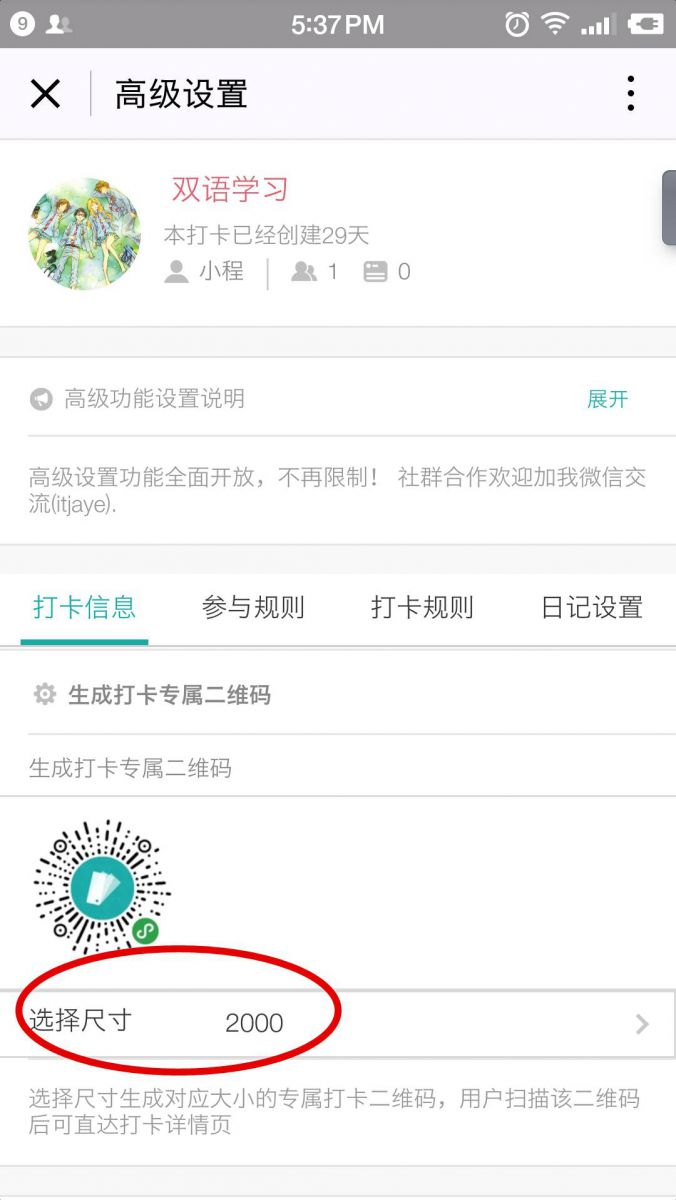Switch to the 参与规则 tab
Viewport: 676px width, 1200px height.
click(253, 607)
